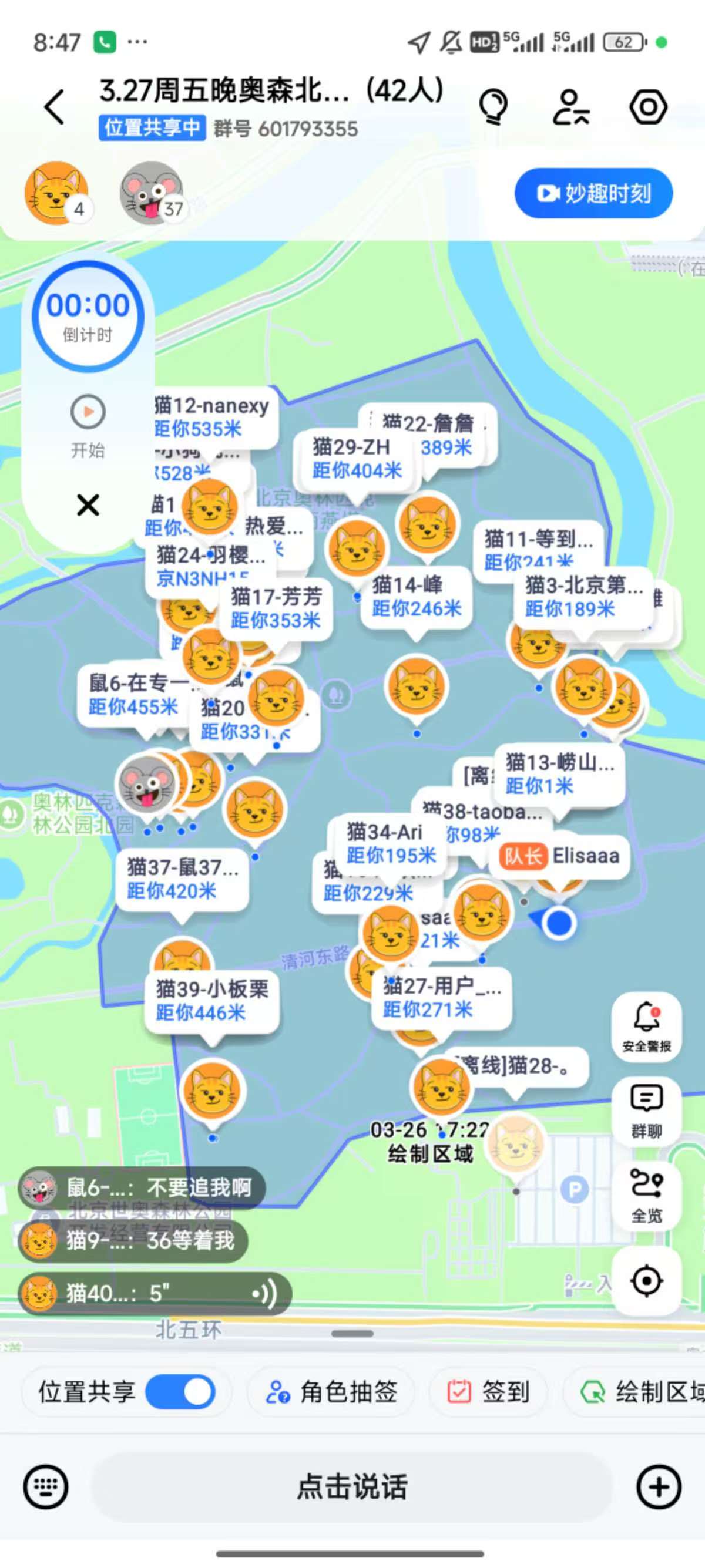
Task: Start the countdown with 开始
Action: (88, 413)
